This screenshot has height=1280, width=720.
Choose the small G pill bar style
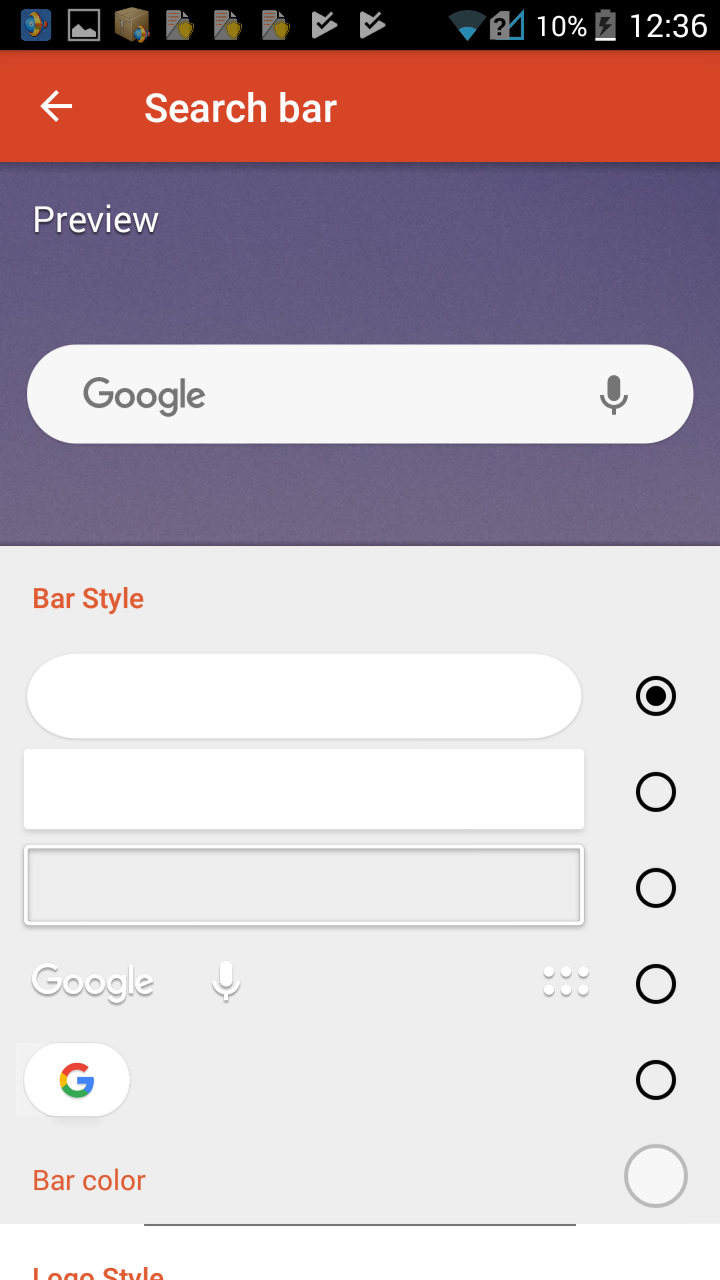click(x=655, y=1080)
